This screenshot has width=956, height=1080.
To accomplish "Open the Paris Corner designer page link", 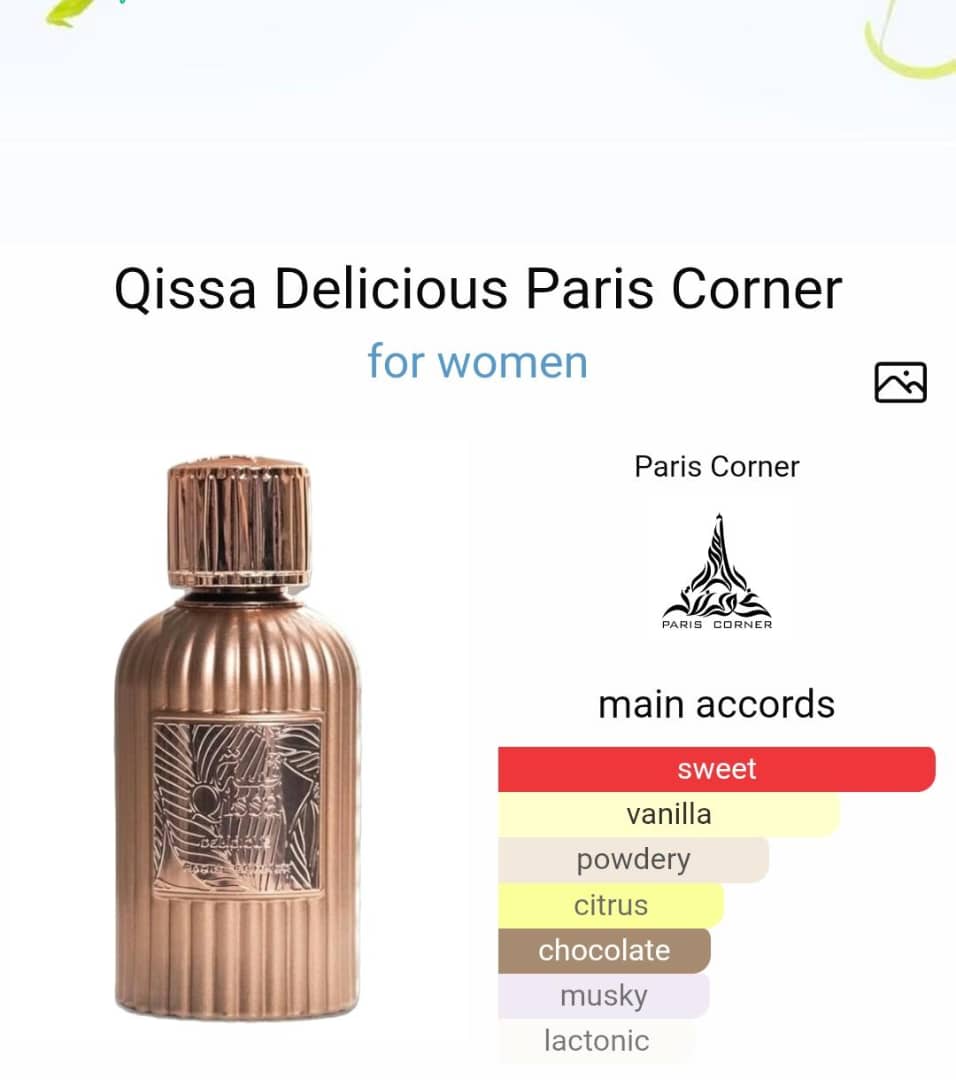I will pyautogui.click(x=717, y=467).
